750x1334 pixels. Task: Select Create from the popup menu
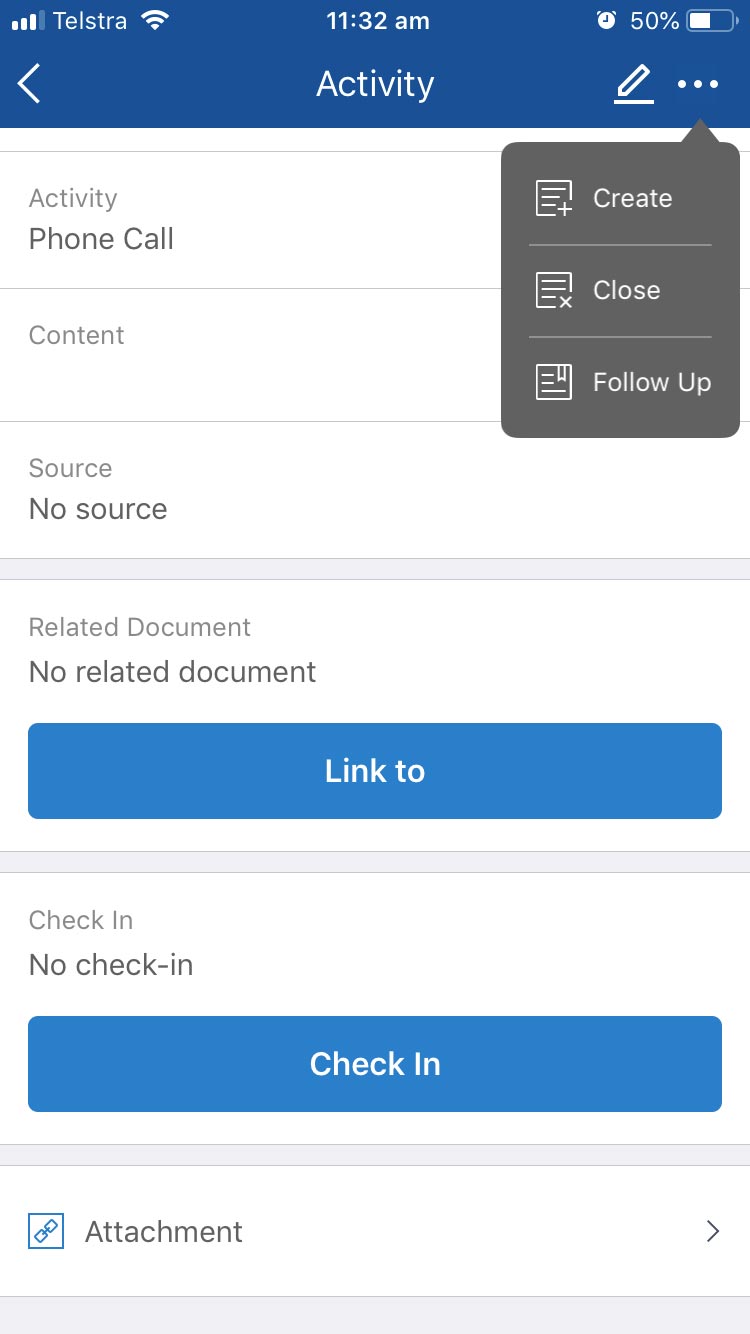coord(620,198)
